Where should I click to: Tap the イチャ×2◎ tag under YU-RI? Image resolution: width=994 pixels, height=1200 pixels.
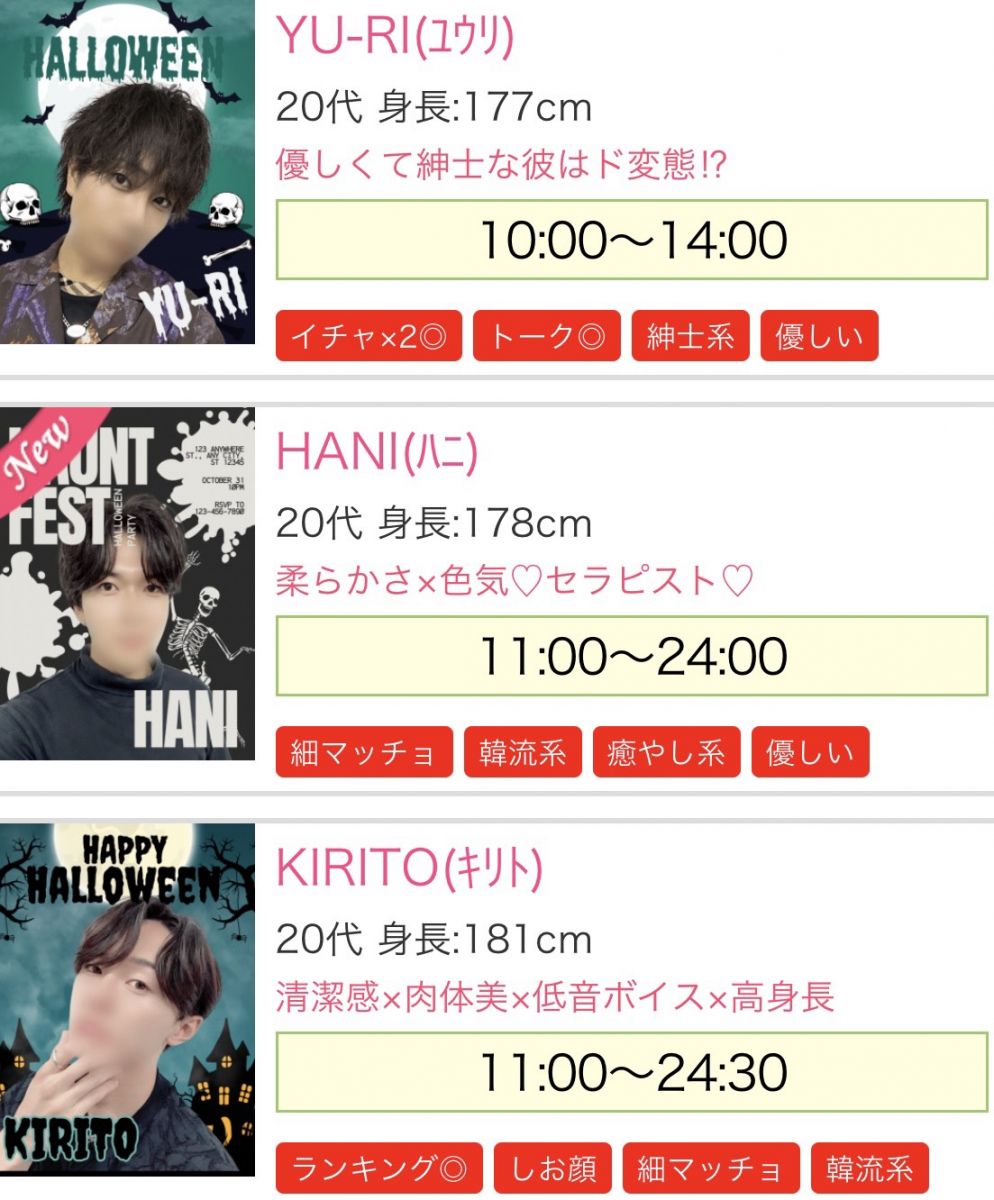[368, 336]
